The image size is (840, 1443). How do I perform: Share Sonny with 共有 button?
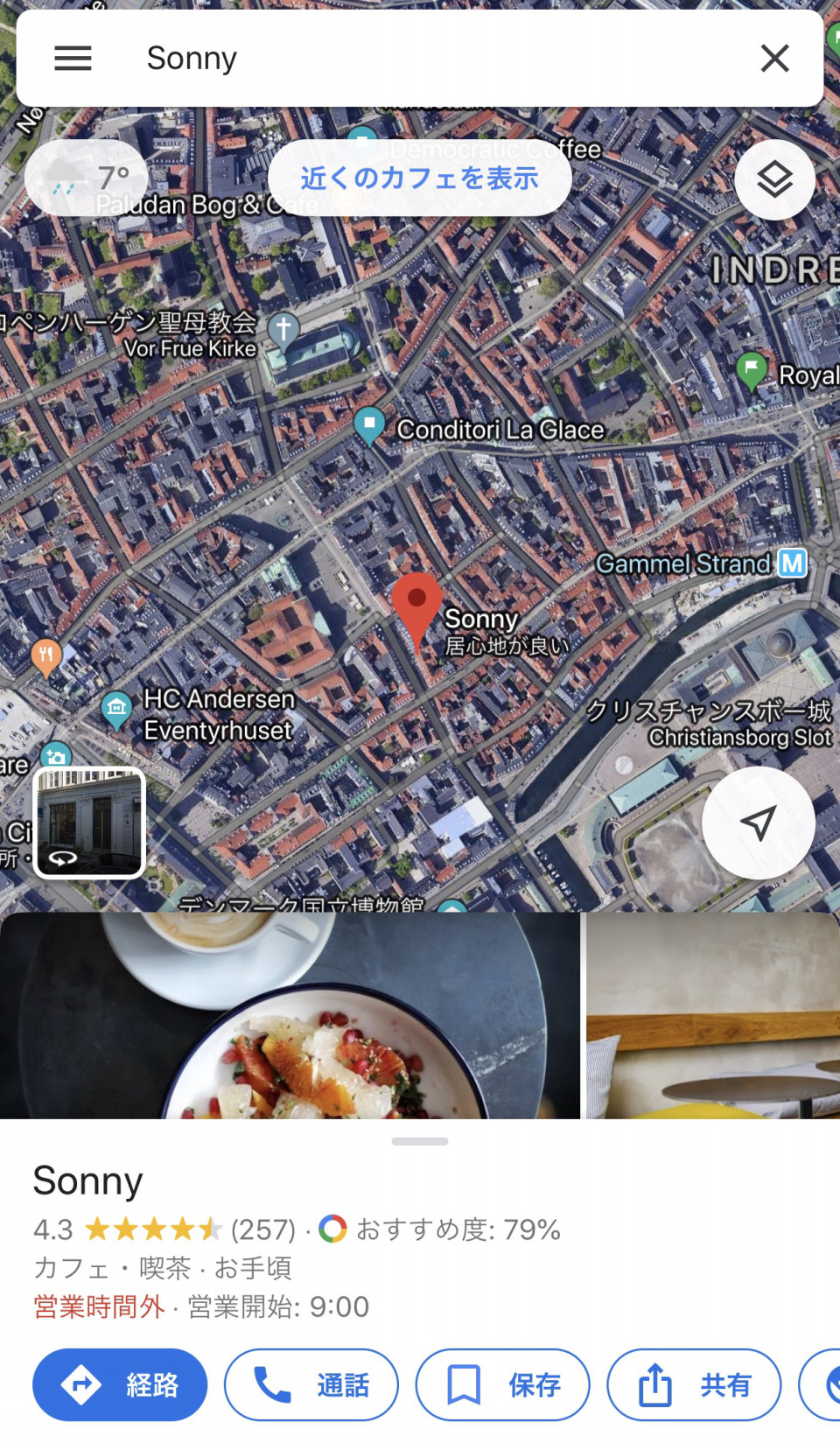(694, 1384)
